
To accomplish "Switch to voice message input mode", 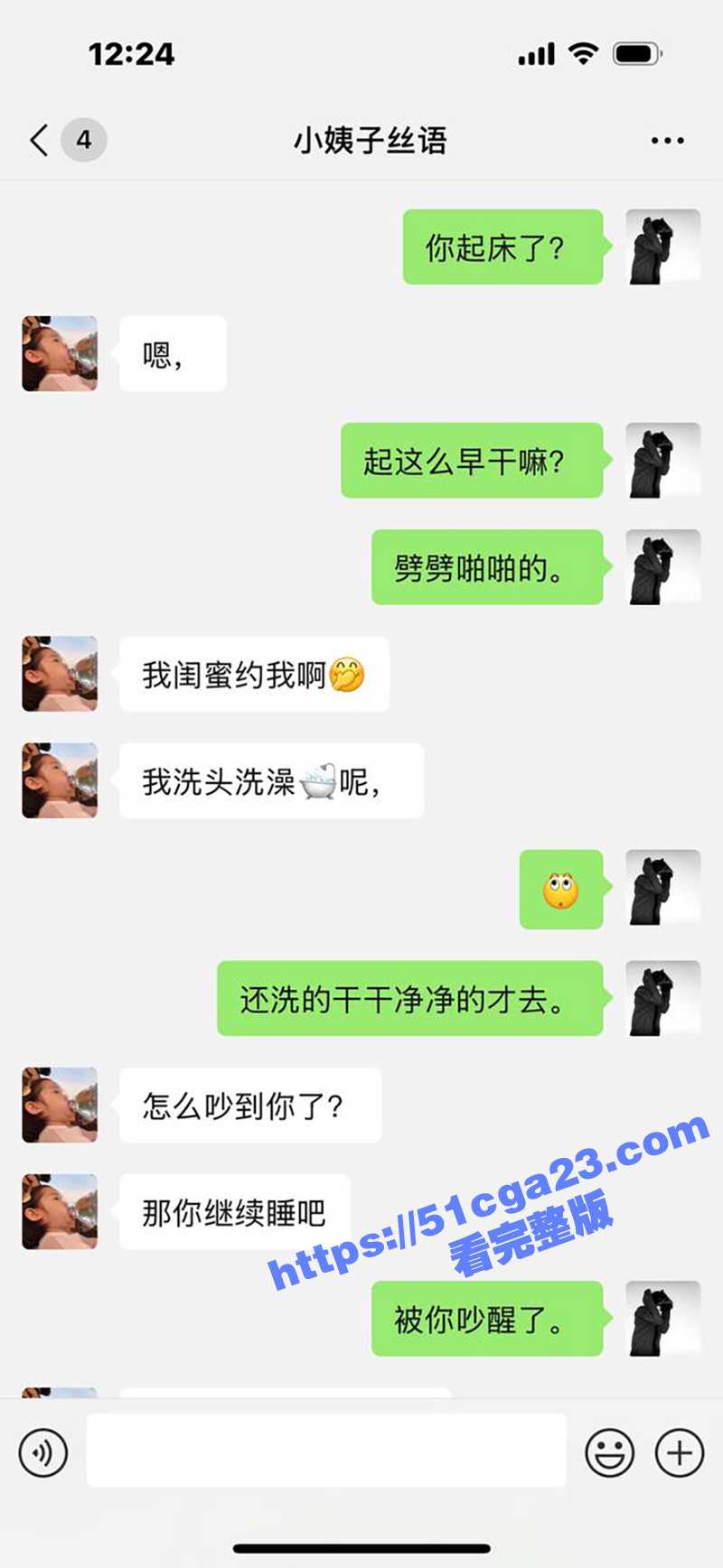I will coord(43,1451).
